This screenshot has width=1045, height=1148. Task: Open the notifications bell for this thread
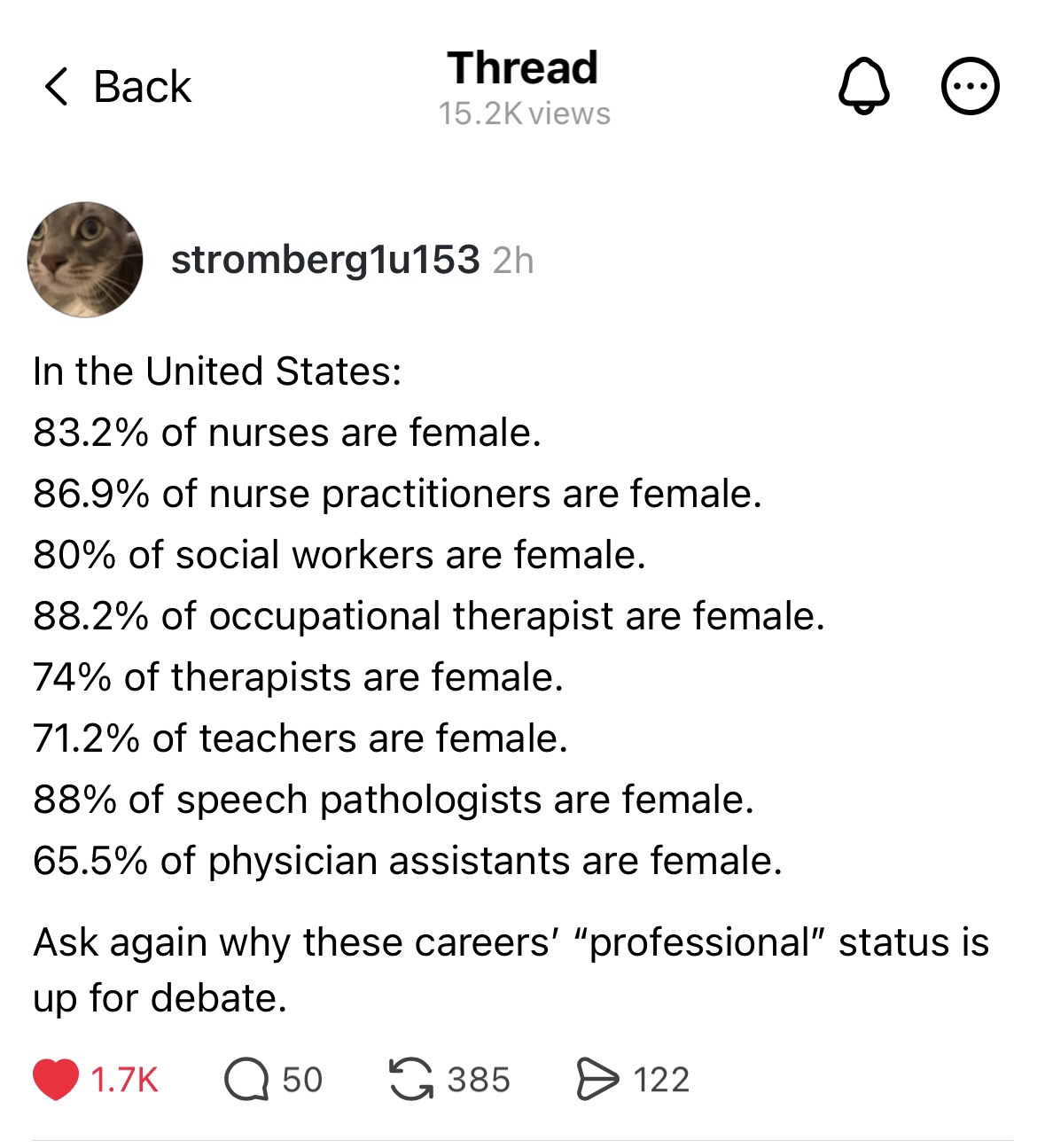(863, 87)
